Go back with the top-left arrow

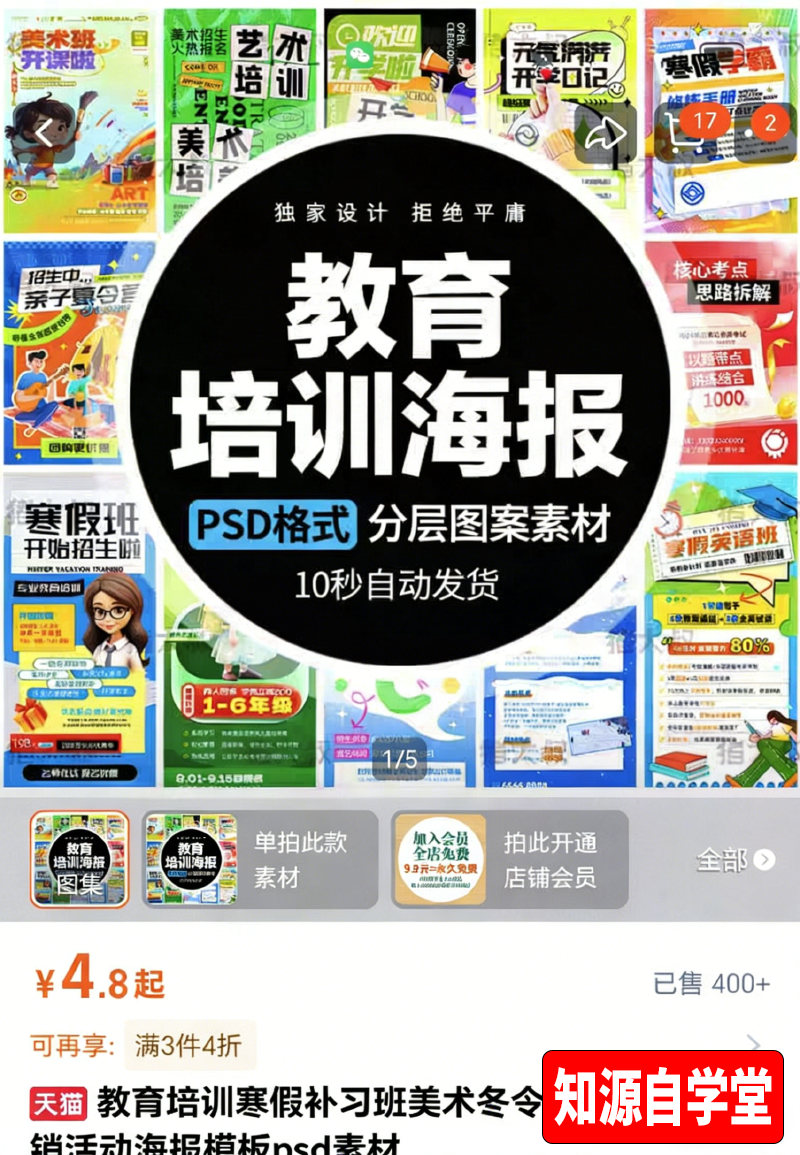pyautogui.click(x=44, y=133)
